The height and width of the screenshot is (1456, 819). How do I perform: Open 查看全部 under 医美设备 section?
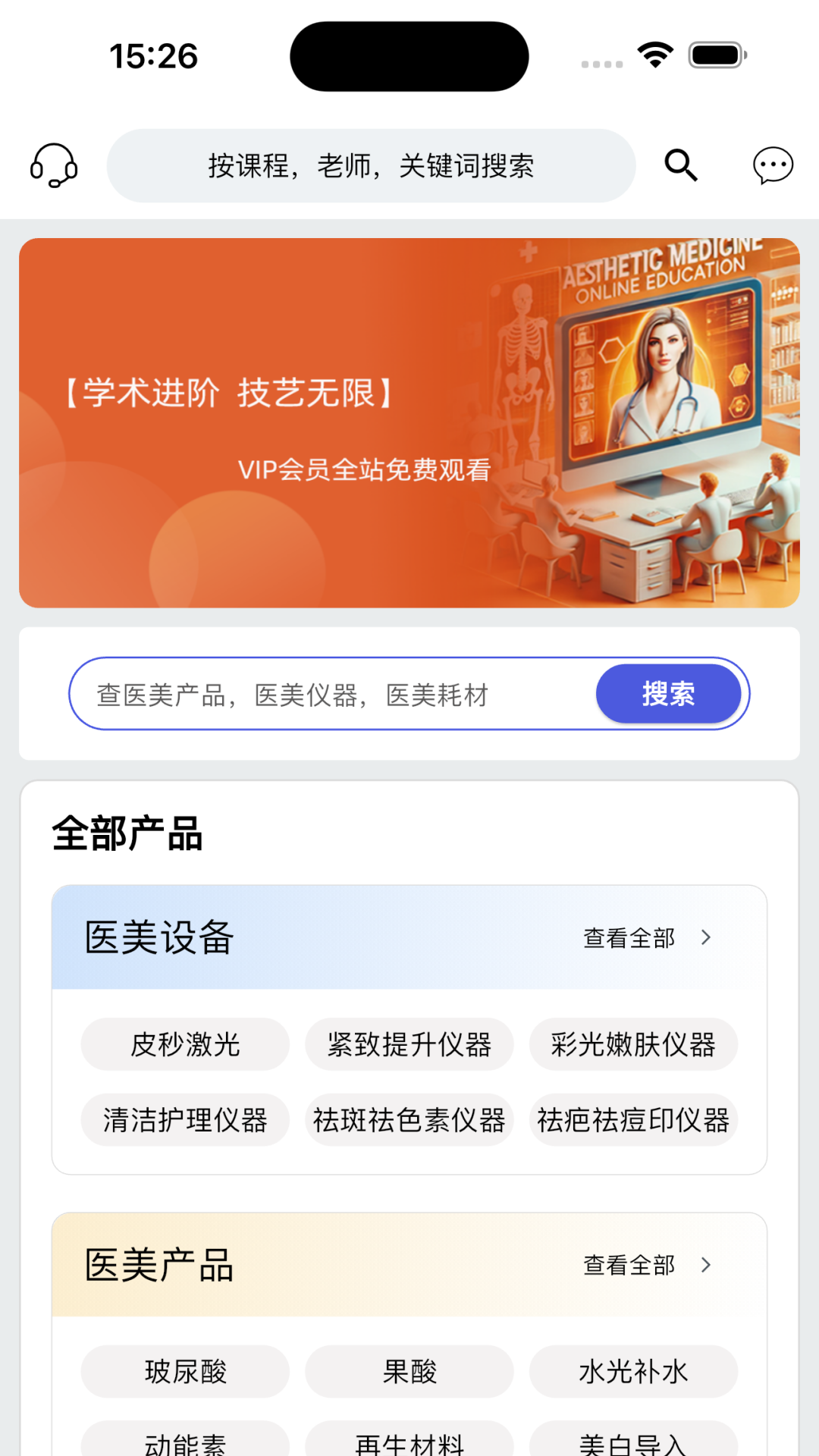tap(628, 937)
